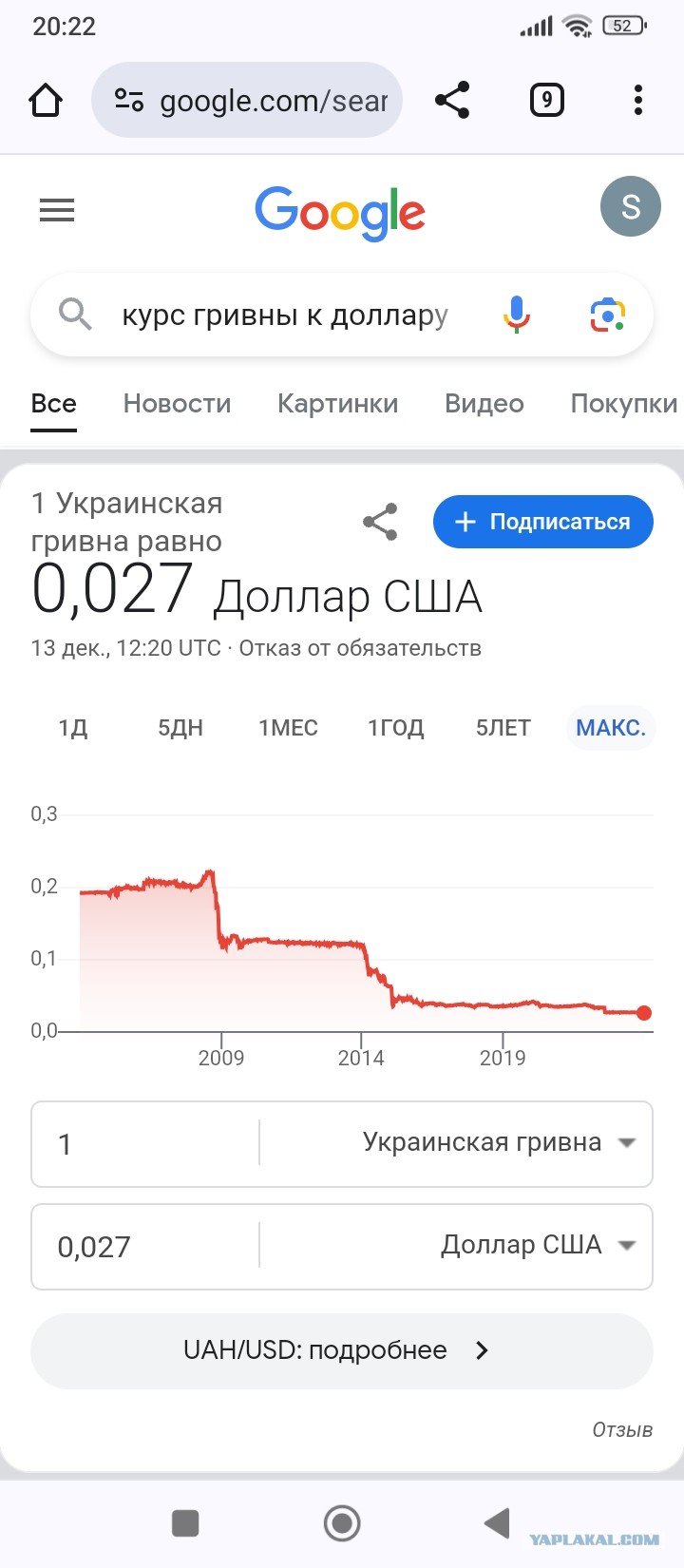Switch to the Видео tab
This screenshot has width=684, height=1568.
click(x=484, y=404)
